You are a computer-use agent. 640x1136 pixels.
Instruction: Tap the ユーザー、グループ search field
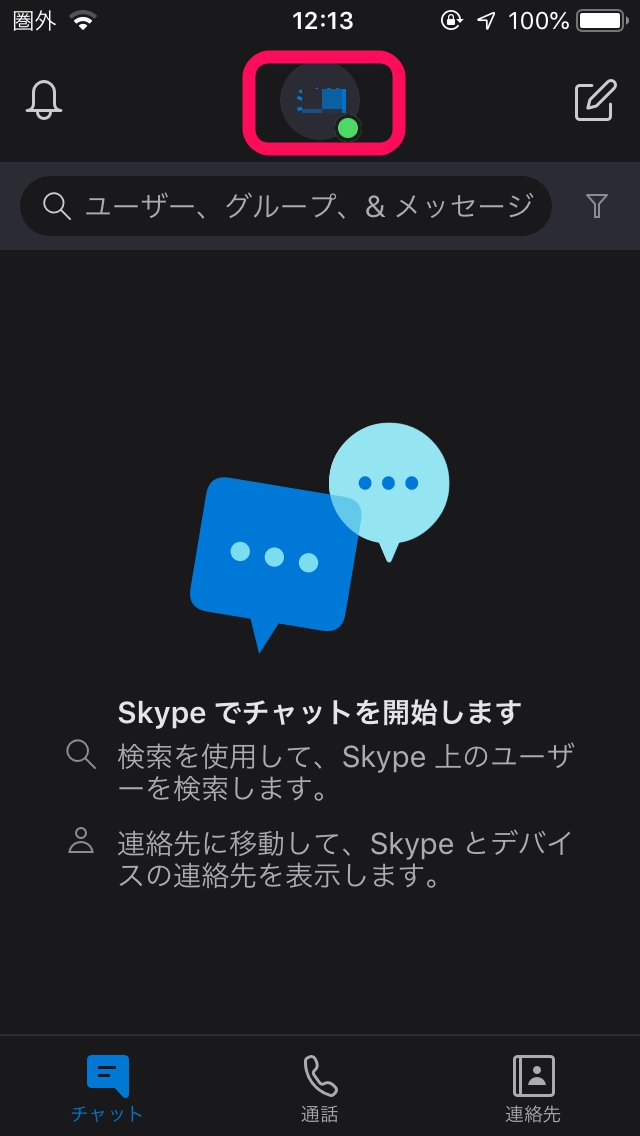click(x=286, y=206)
